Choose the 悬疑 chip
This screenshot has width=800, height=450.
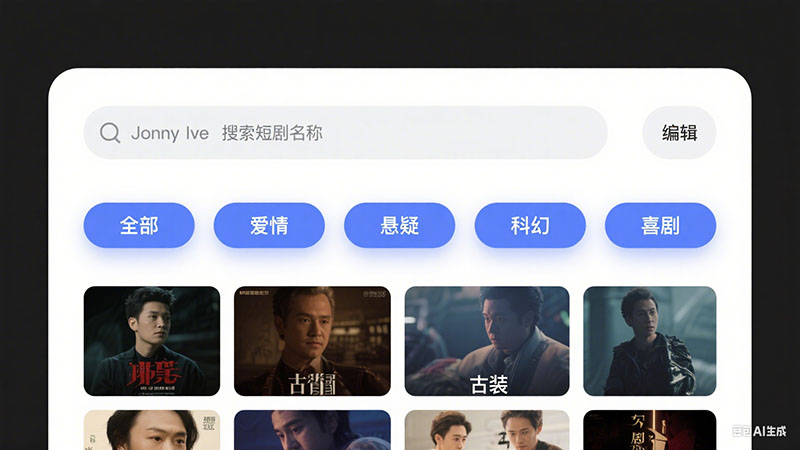(x=399, y=225)
